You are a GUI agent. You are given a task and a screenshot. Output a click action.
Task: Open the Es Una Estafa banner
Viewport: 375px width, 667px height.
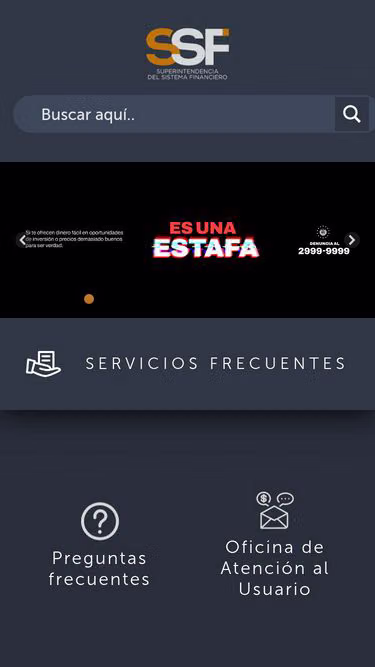(188, 239)
